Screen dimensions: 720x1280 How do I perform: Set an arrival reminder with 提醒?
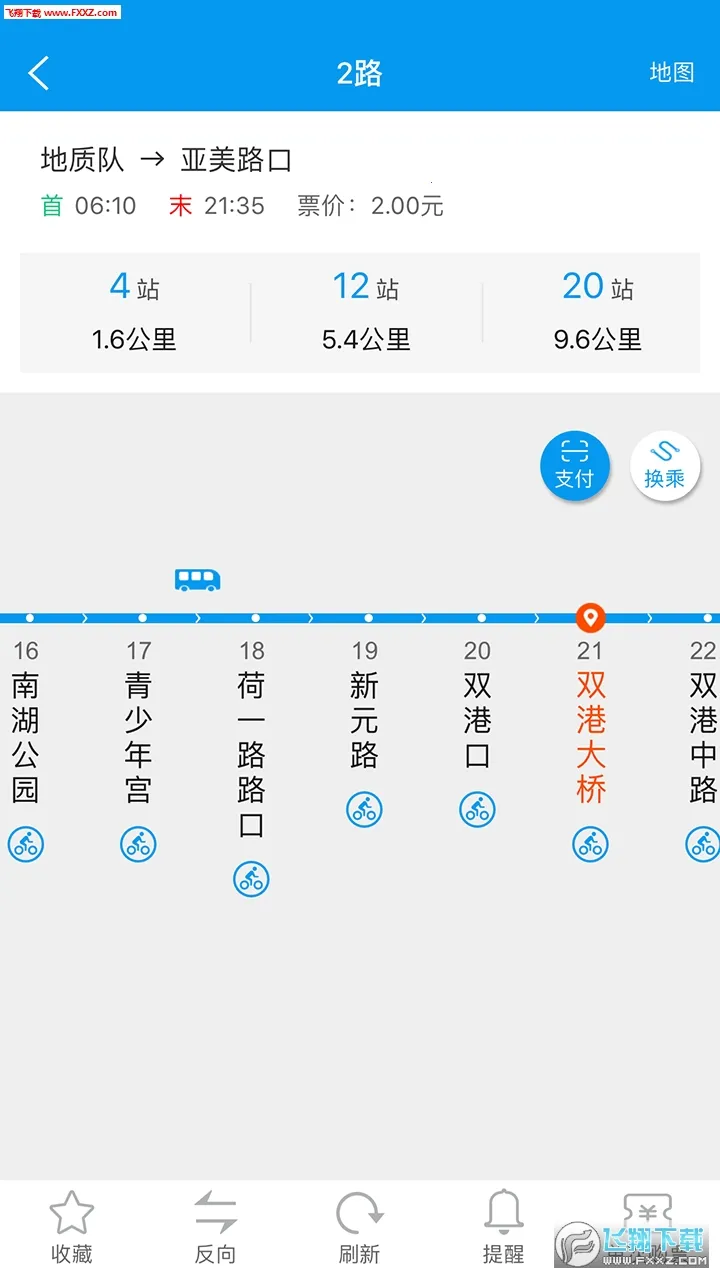pyautogui.click(x=503, y=1227)
